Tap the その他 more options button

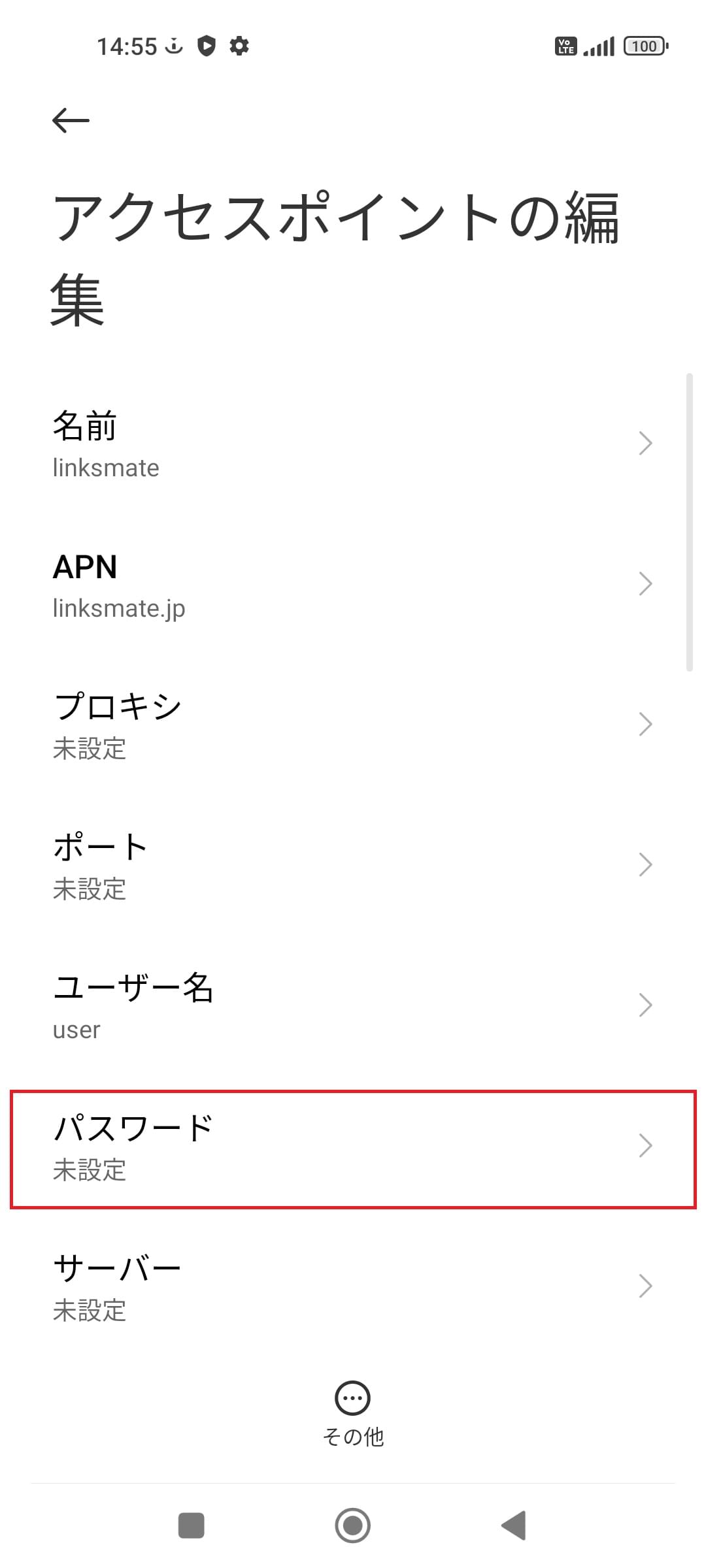tap(353, 1414)
